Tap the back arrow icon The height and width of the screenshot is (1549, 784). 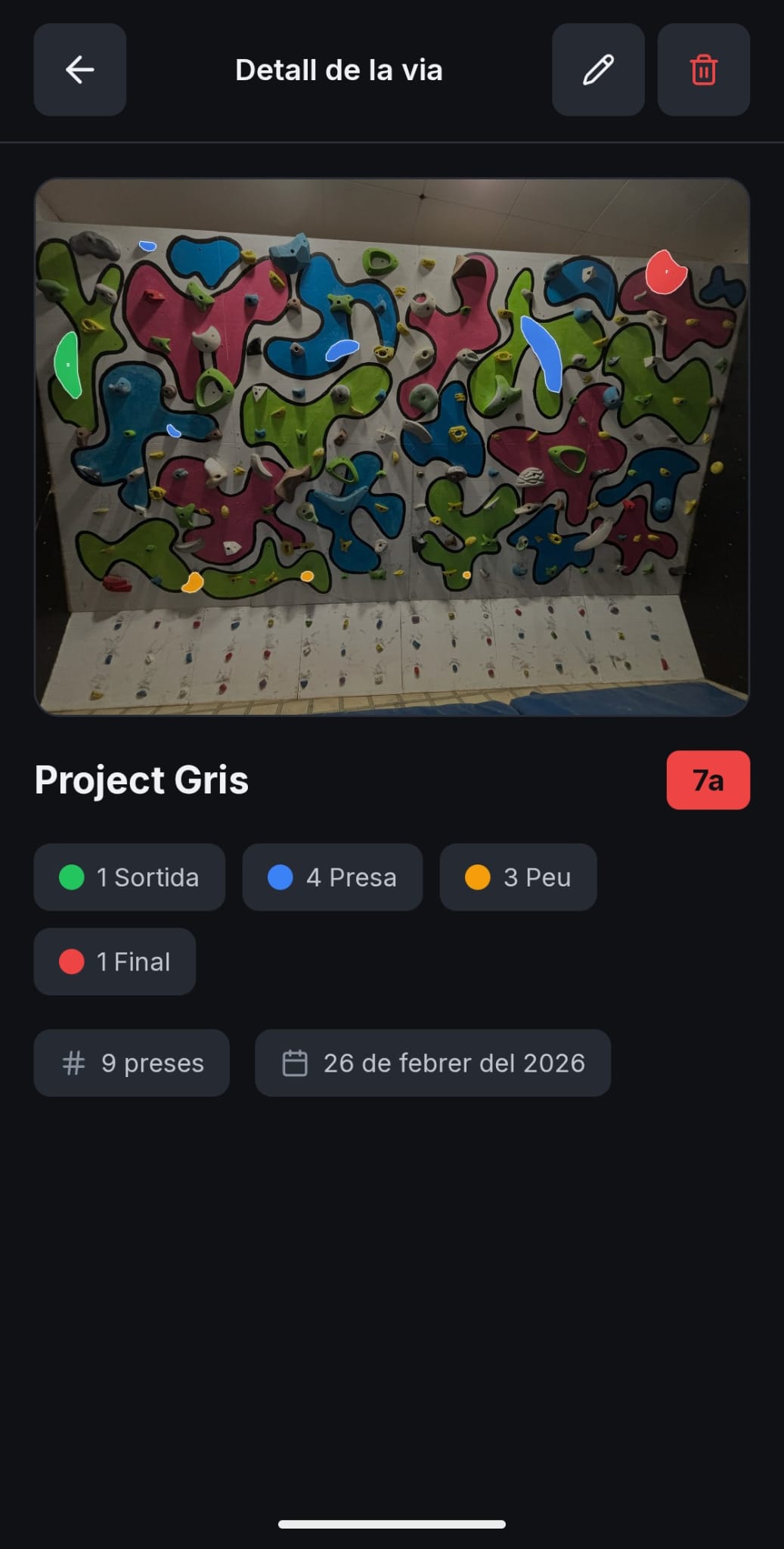point(79,70)
